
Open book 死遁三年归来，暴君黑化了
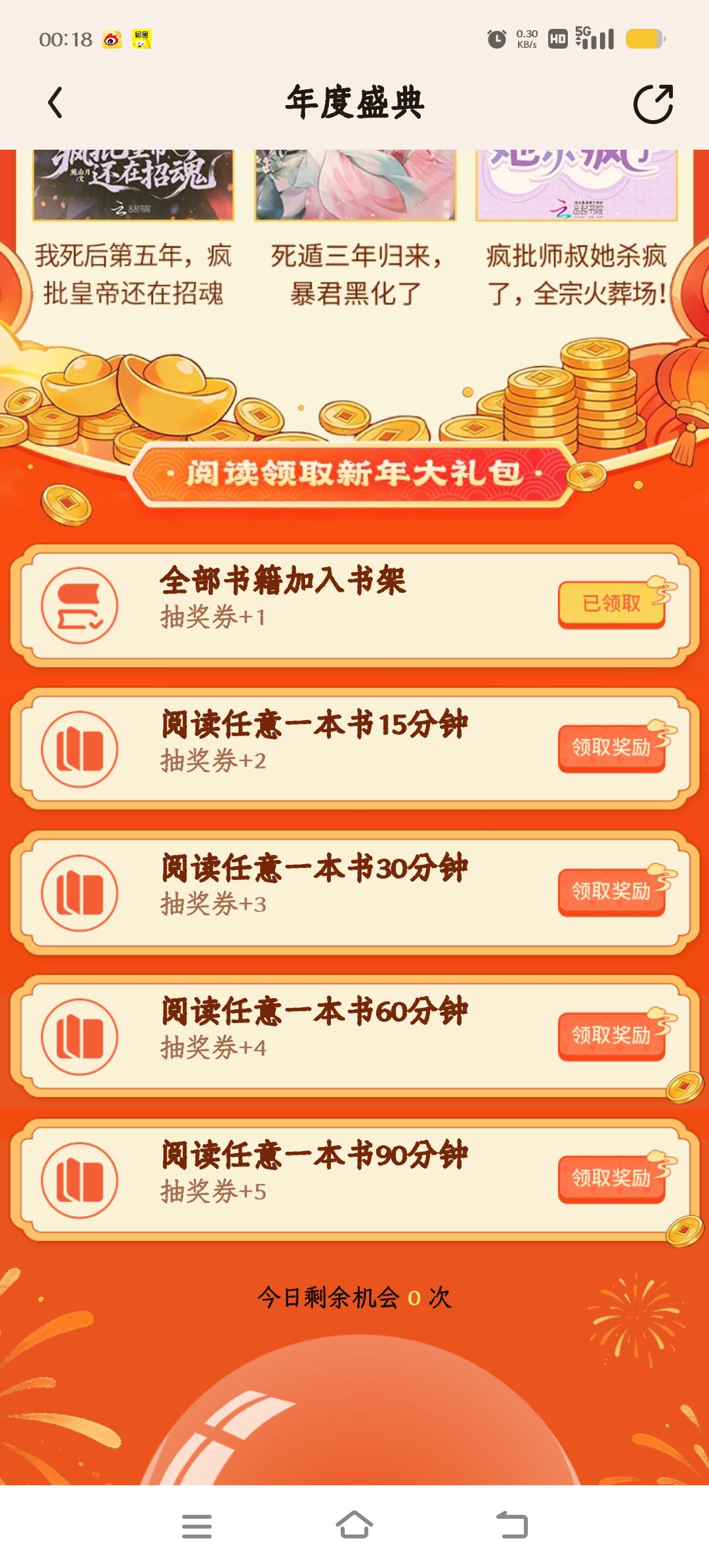(x=355, y=230)
